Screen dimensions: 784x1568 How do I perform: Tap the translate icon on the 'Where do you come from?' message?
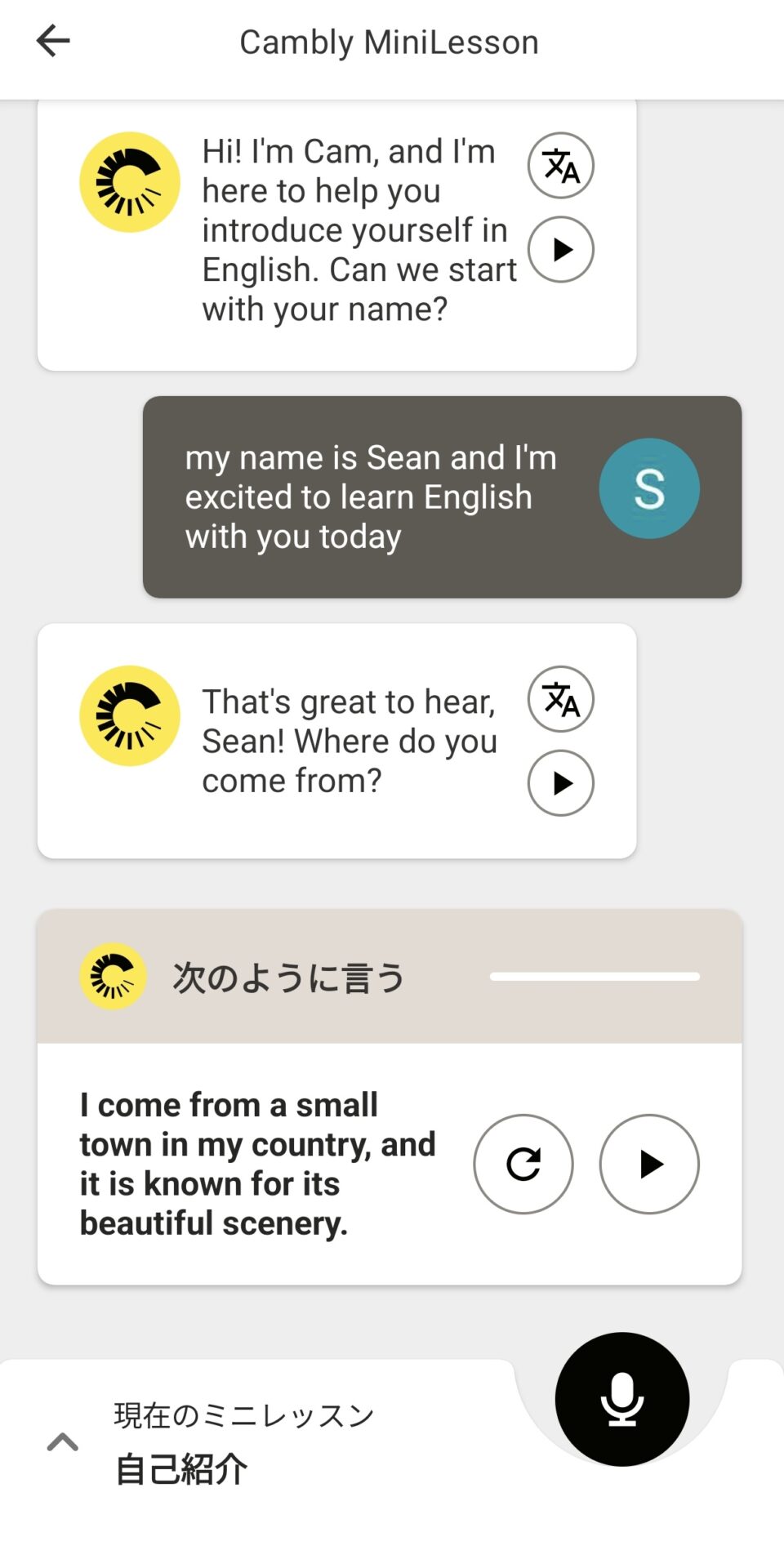(560, 700)
